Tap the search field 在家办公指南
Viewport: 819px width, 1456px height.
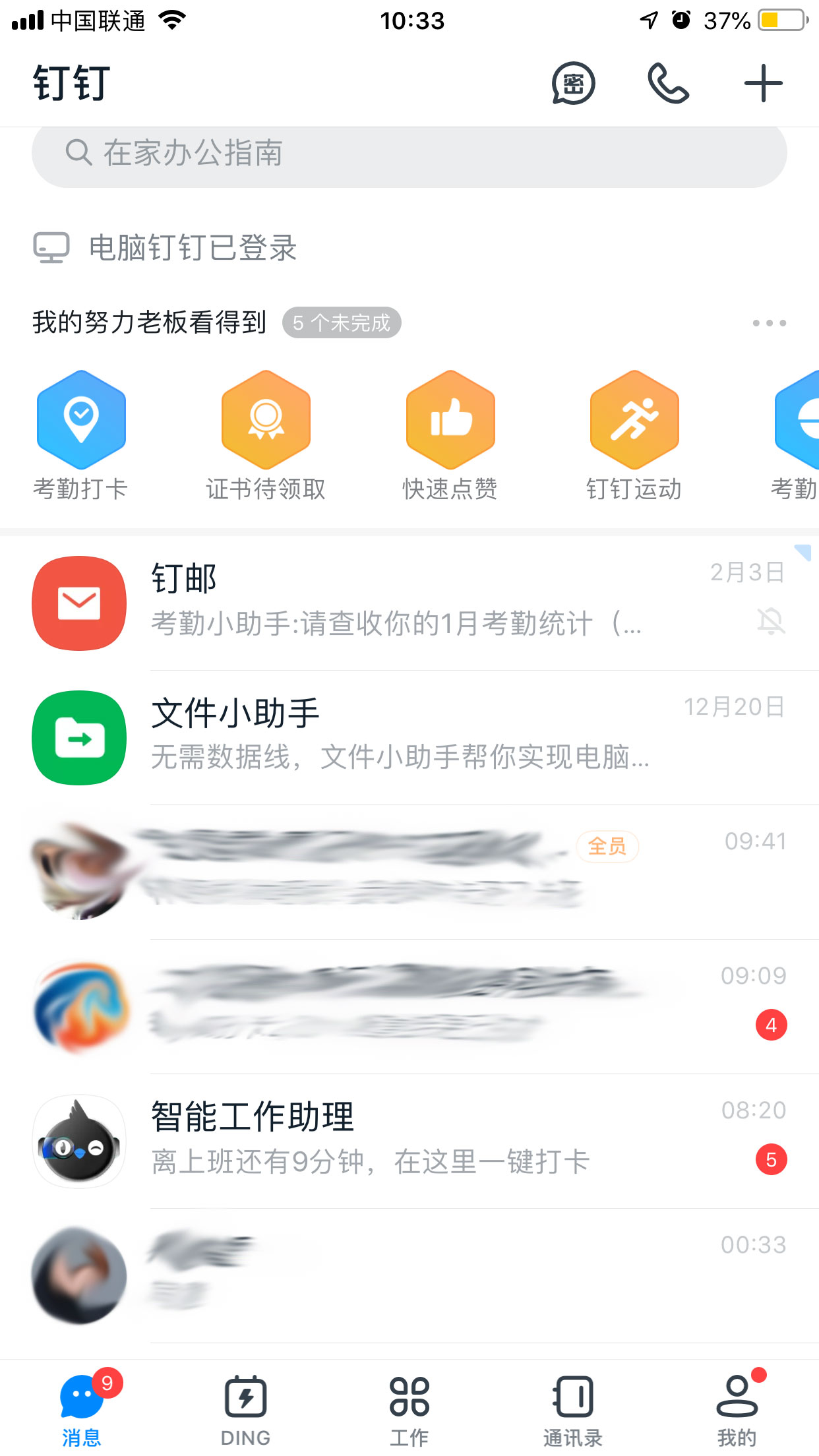[409, 154]
